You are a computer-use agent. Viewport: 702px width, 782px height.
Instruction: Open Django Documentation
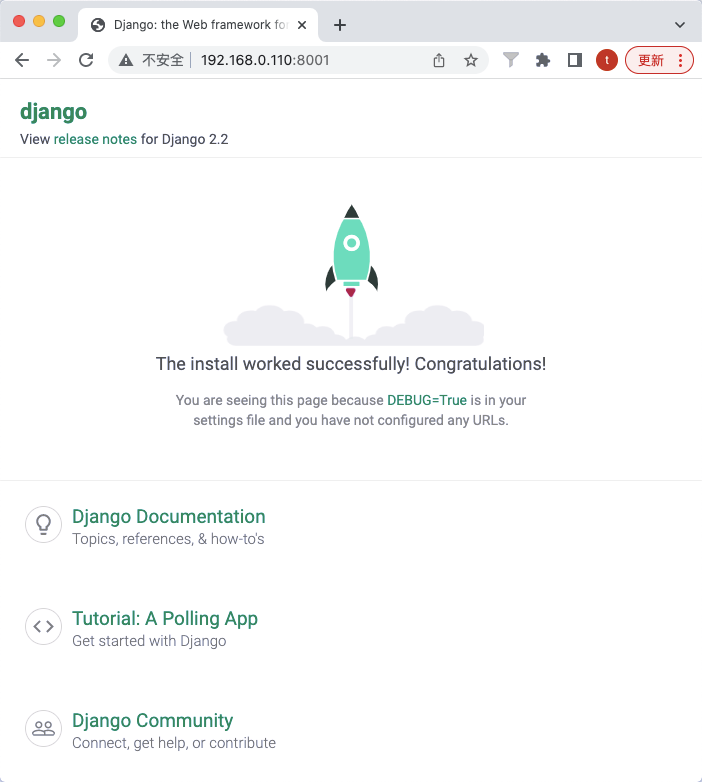click(x=169, y=517)
